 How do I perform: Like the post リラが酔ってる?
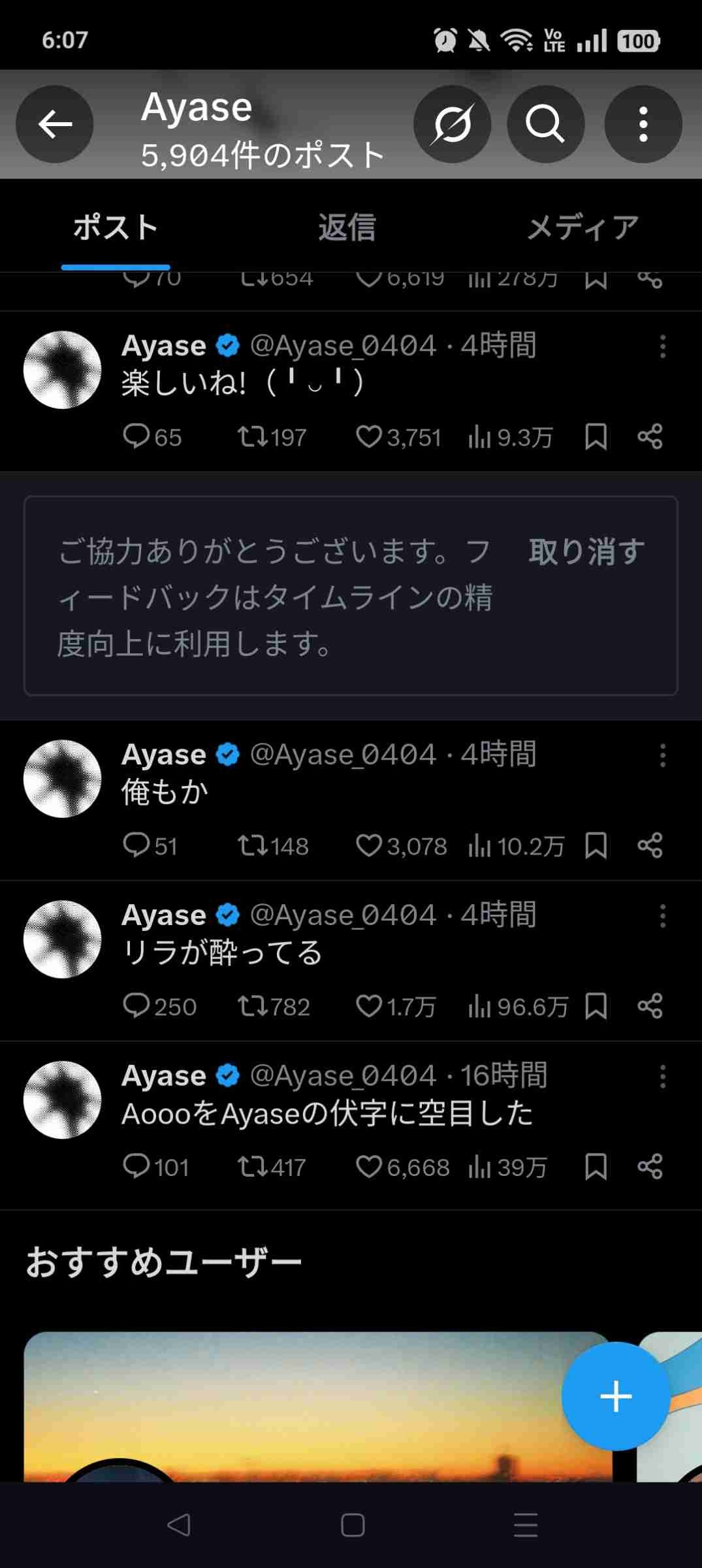(x=369, y=1006)
